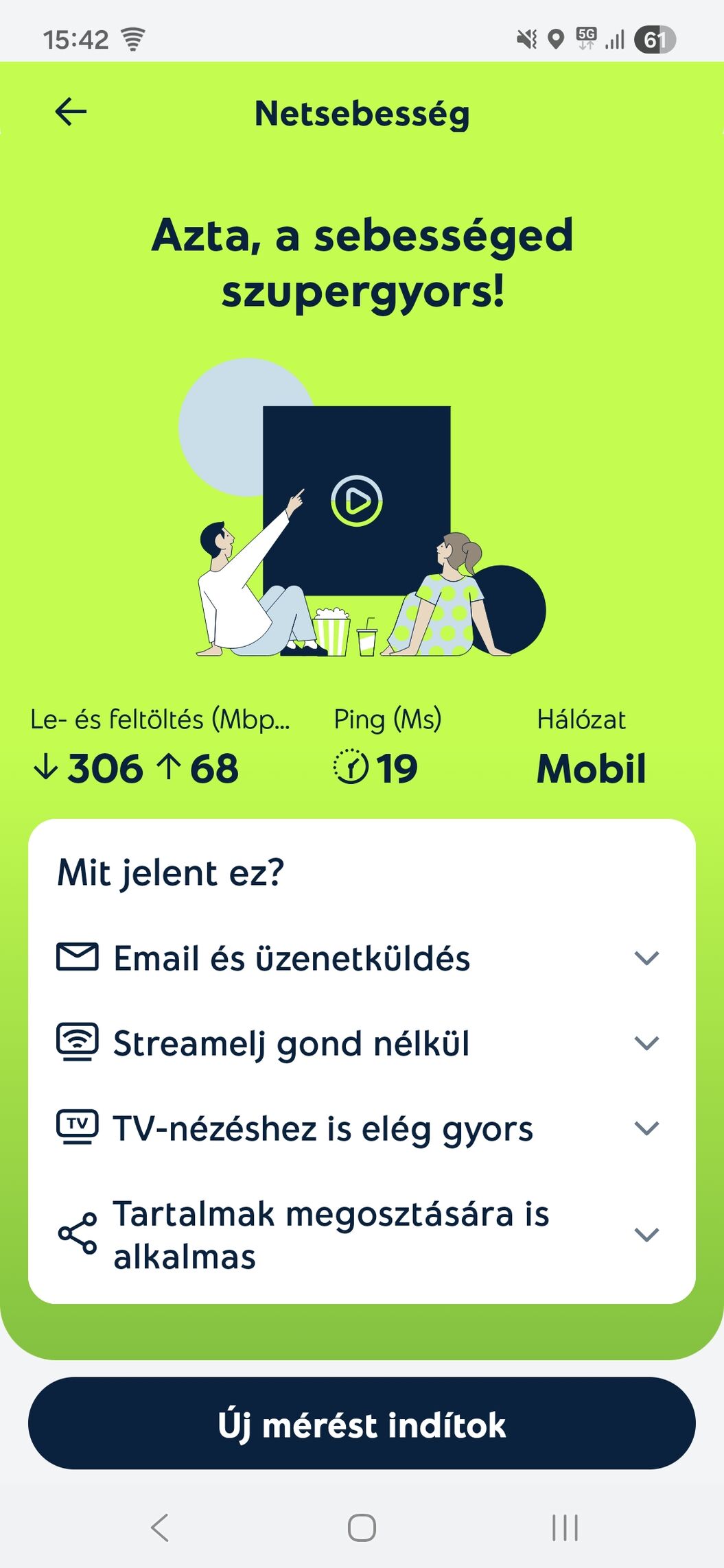The width and height of the screenshot is (724, 1568).
Task: Open recent apps from the navigation bar
Action: click(x=565, y=1528)
